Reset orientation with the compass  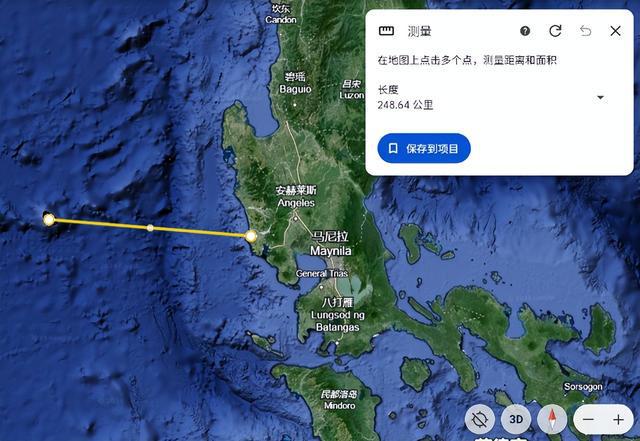coord(552,419)
